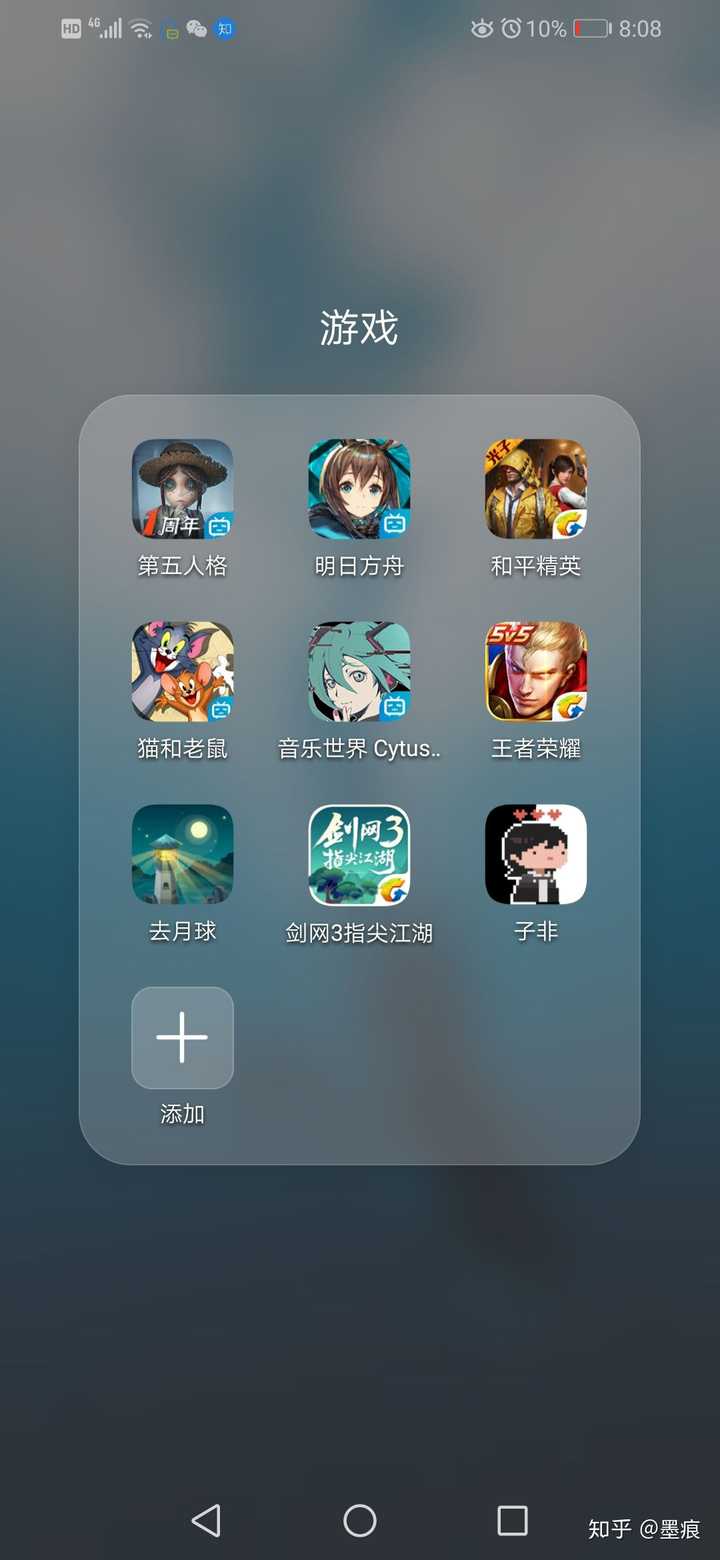720x1560 pixels.
Task: Launch the 猫和老鼠 game
Action: tap(182, 671)
